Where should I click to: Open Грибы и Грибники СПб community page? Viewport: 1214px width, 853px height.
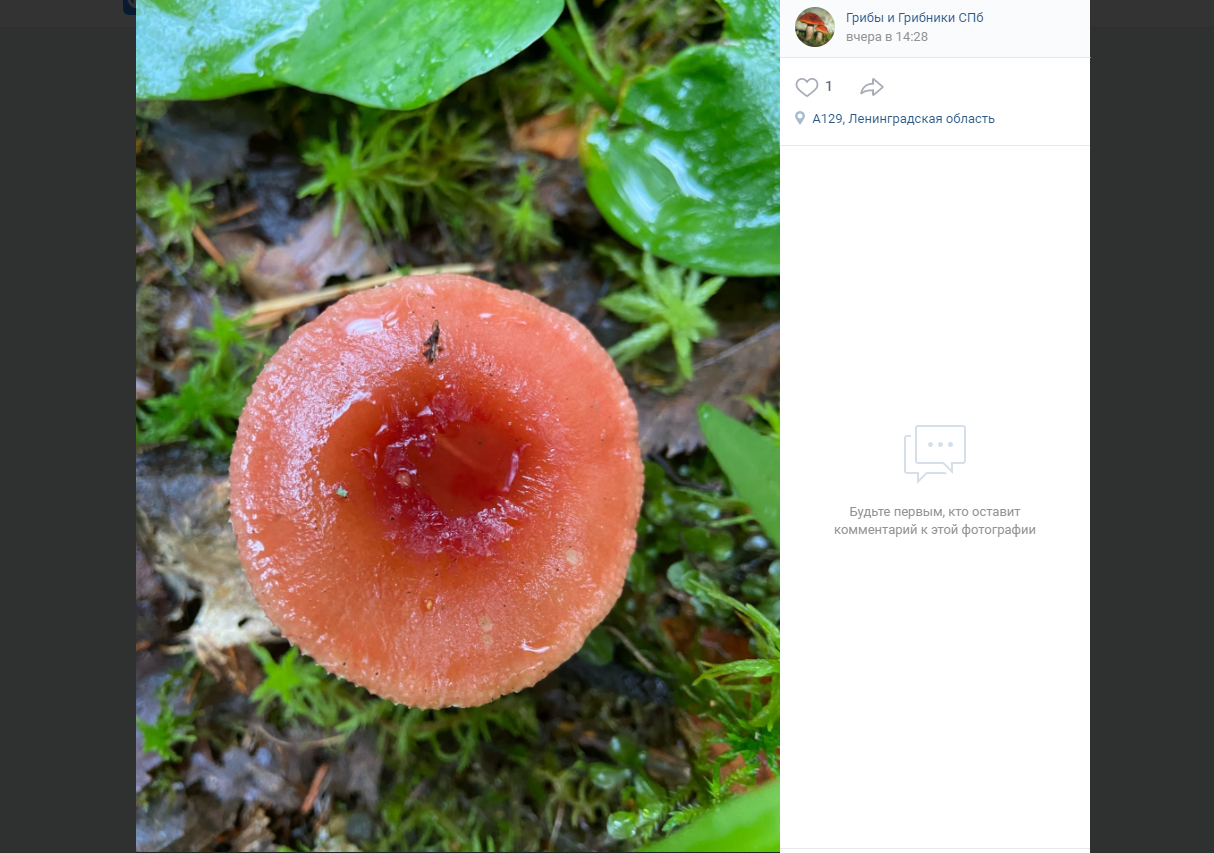pyautogui.click(x=914, y=18)
